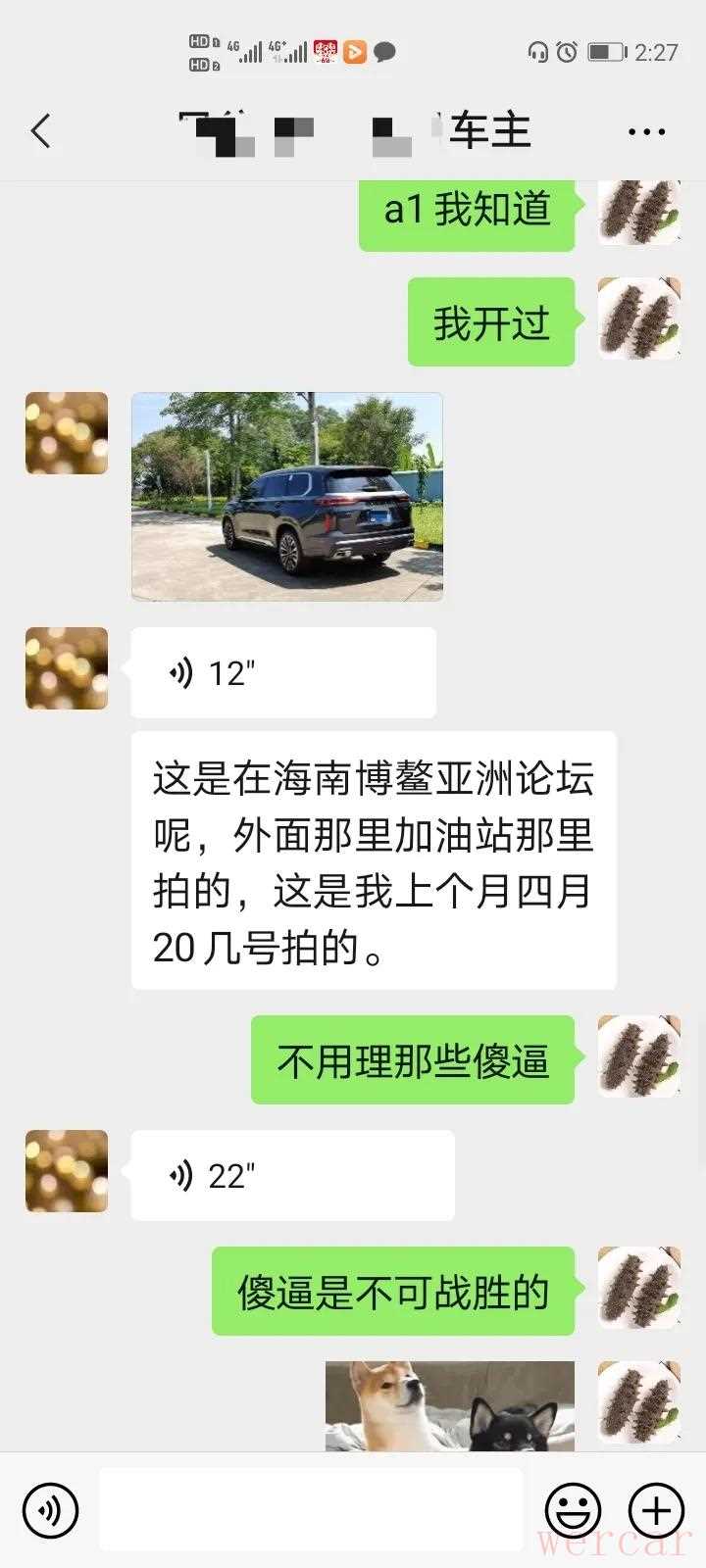This screenshot has height=1568, width=706.
Task: Open the car photo in the chat
Action: (x=287, y=496)
